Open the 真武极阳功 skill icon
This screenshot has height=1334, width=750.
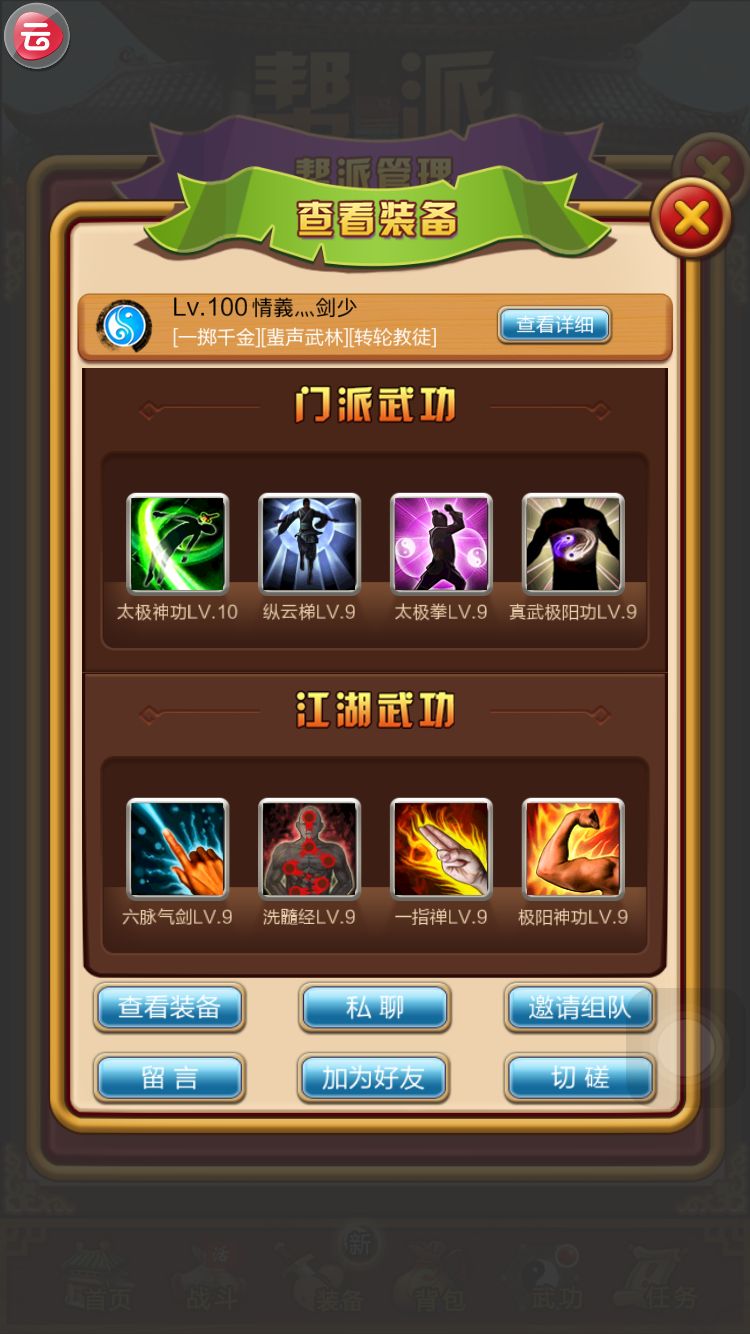tap(573, 545)
